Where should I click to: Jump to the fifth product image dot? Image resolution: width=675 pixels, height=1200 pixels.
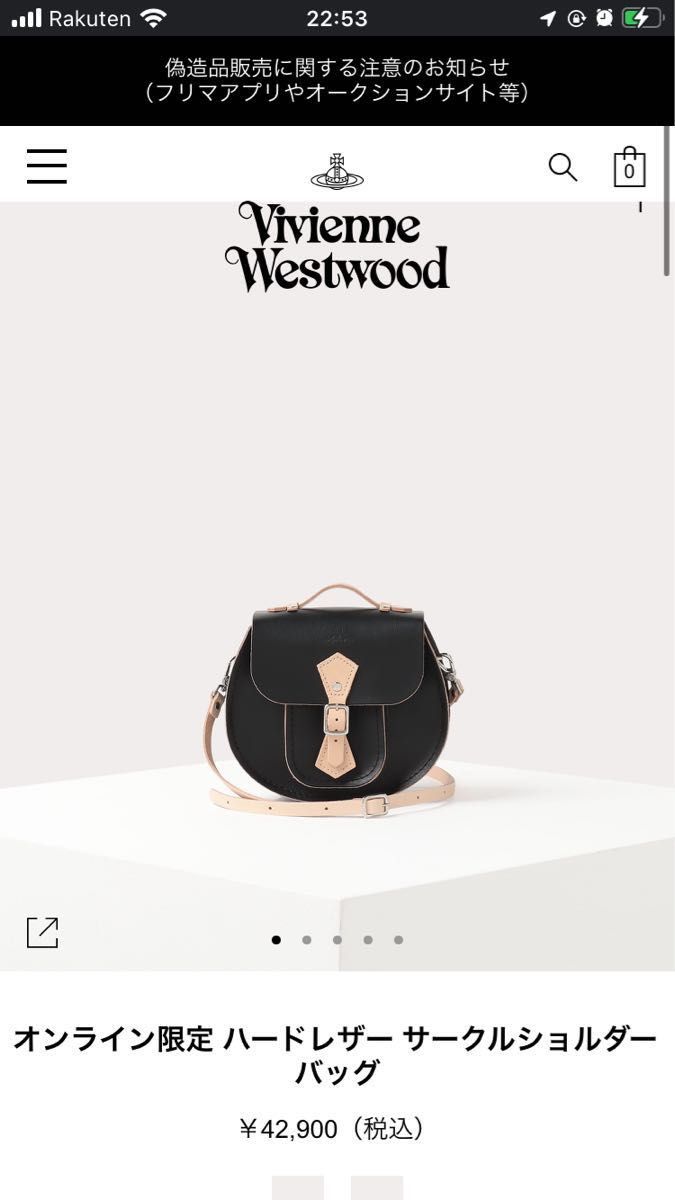click(x=398, y=940)
